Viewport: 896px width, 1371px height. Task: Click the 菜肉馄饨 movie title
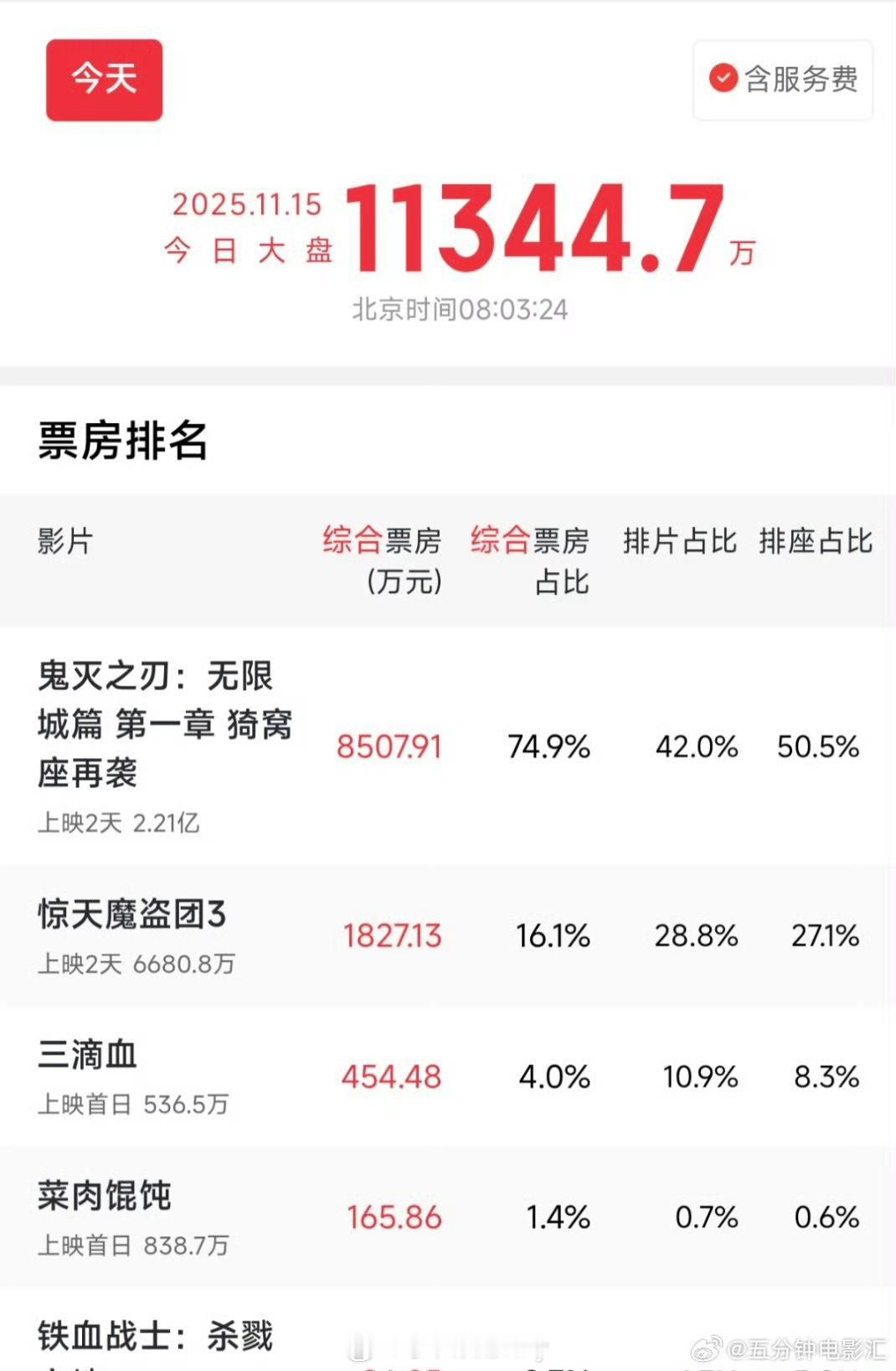coord(103,1198)
